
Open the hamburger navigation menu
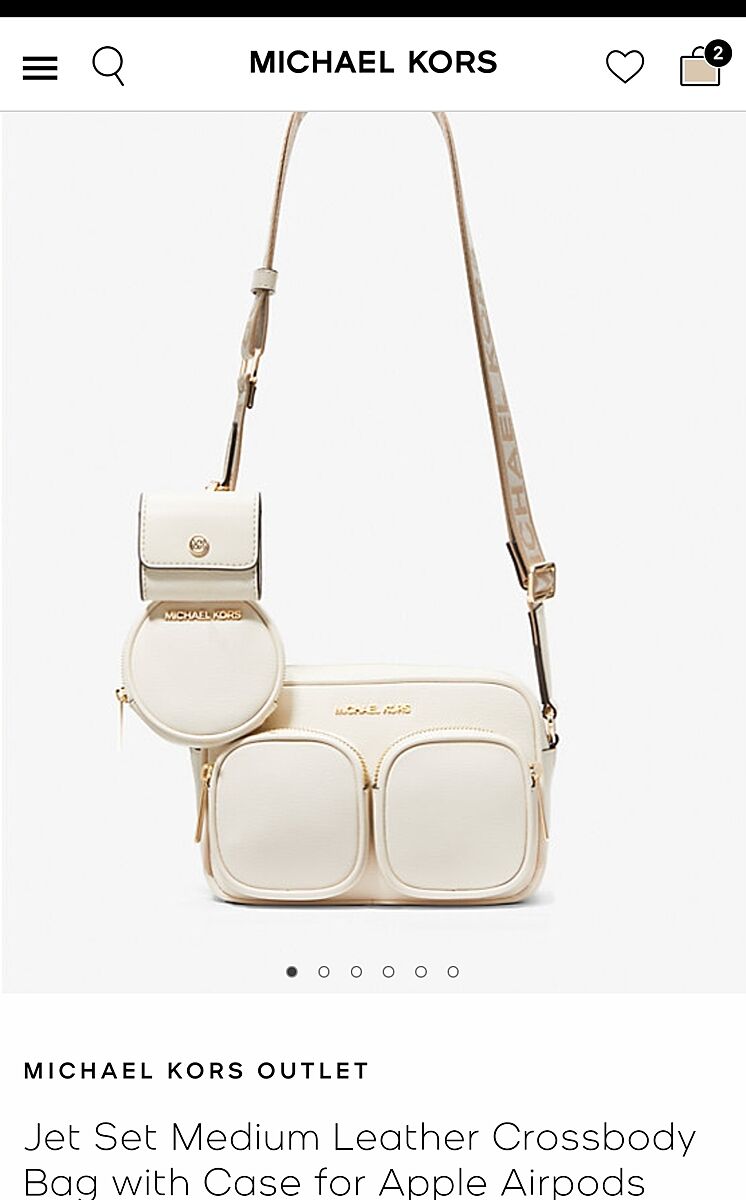pyautogui.click(x=40, y=67)
